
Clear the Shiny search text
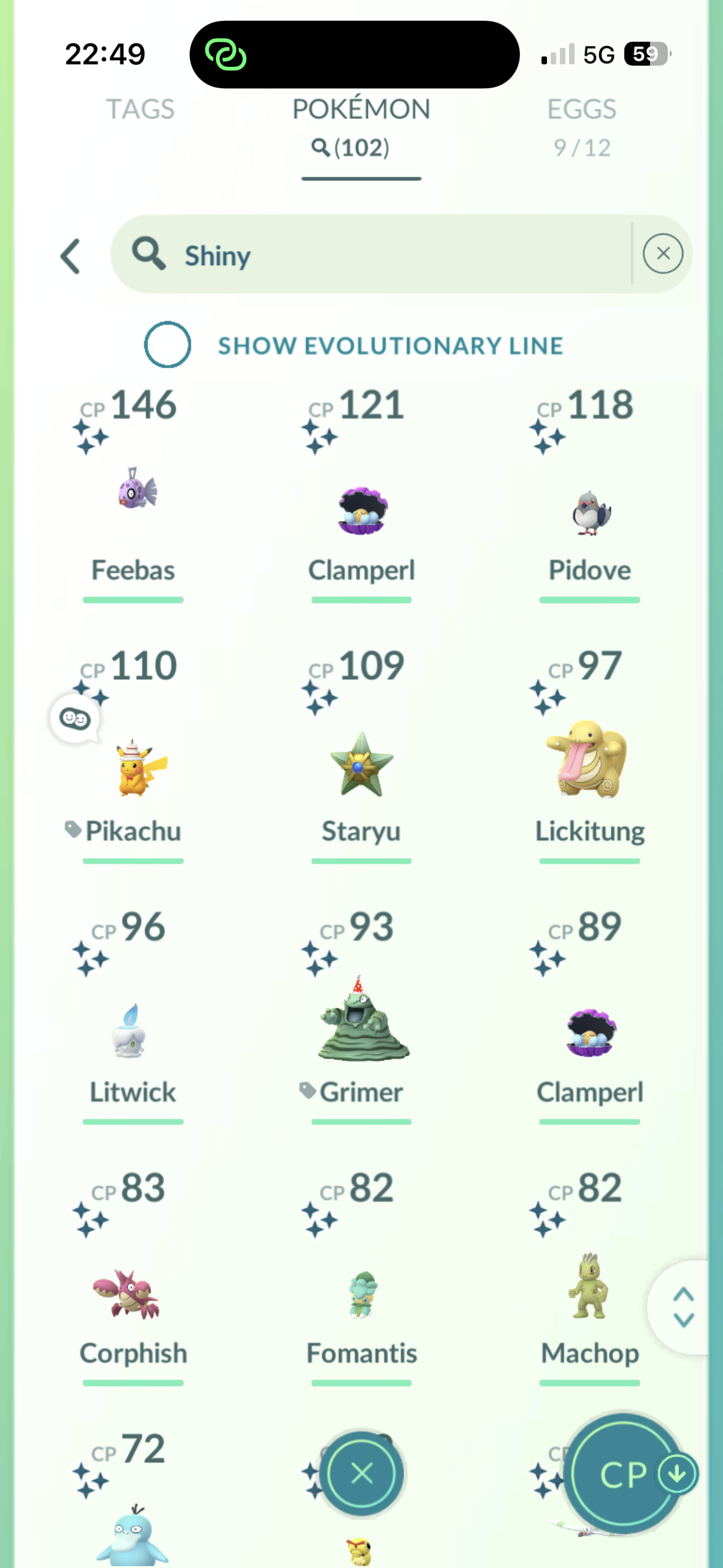(662, 254)
